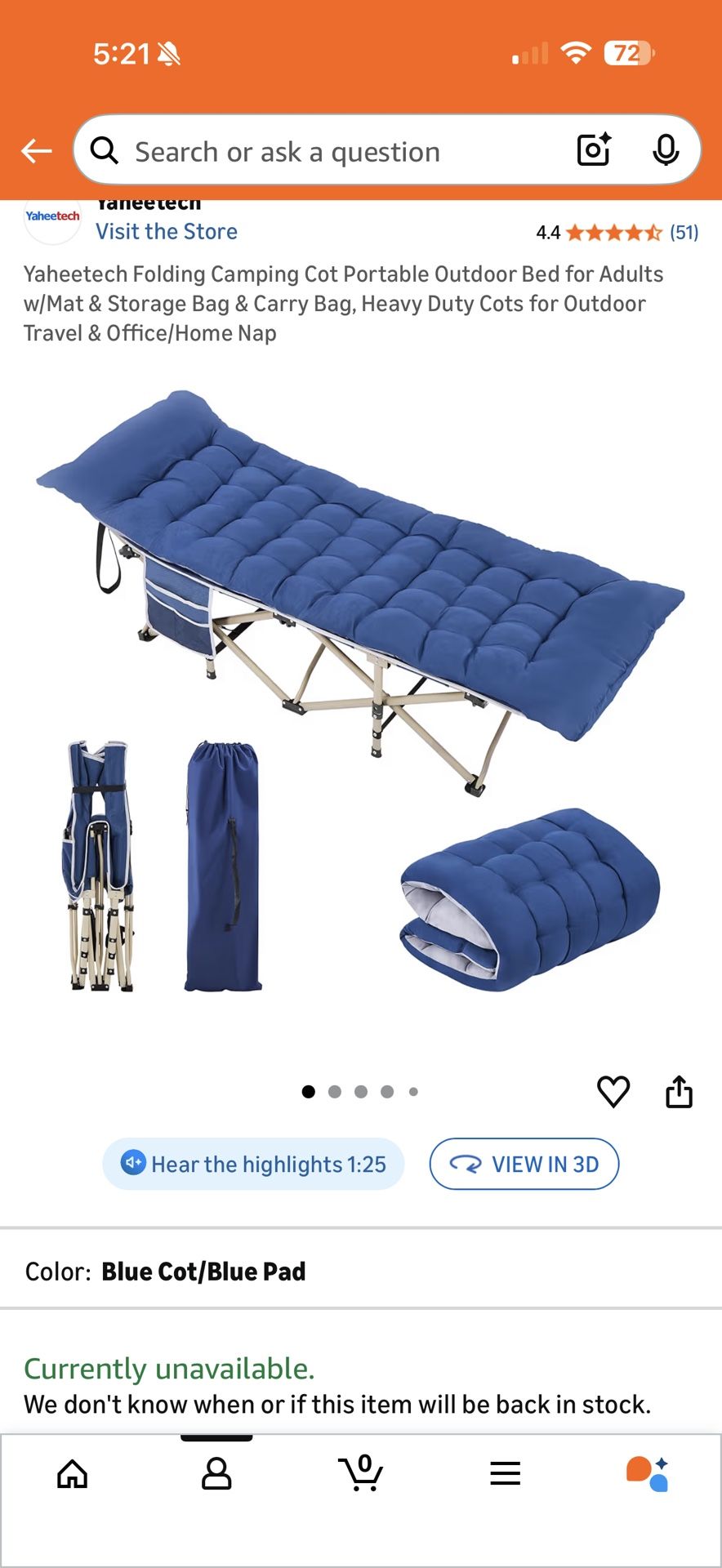Open the Home tab in bottom navigation

(72, 1472)
